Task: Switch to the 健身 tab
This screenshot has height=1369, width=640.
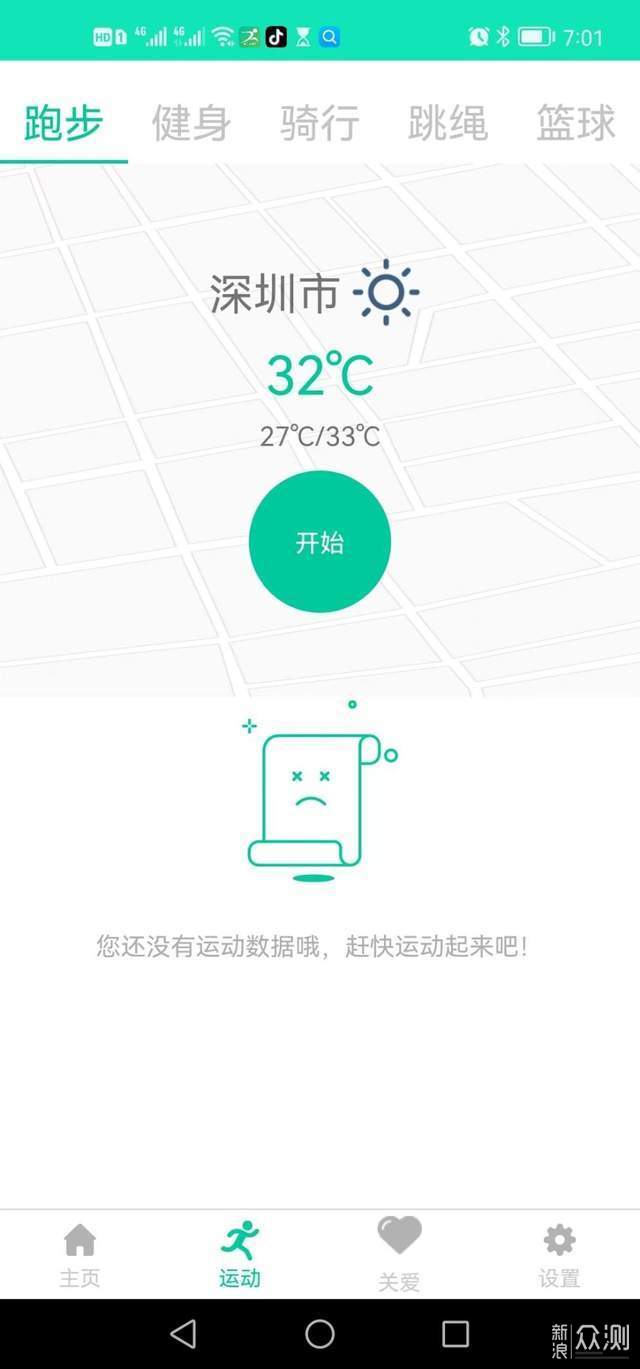Action: tap(191, 123)
